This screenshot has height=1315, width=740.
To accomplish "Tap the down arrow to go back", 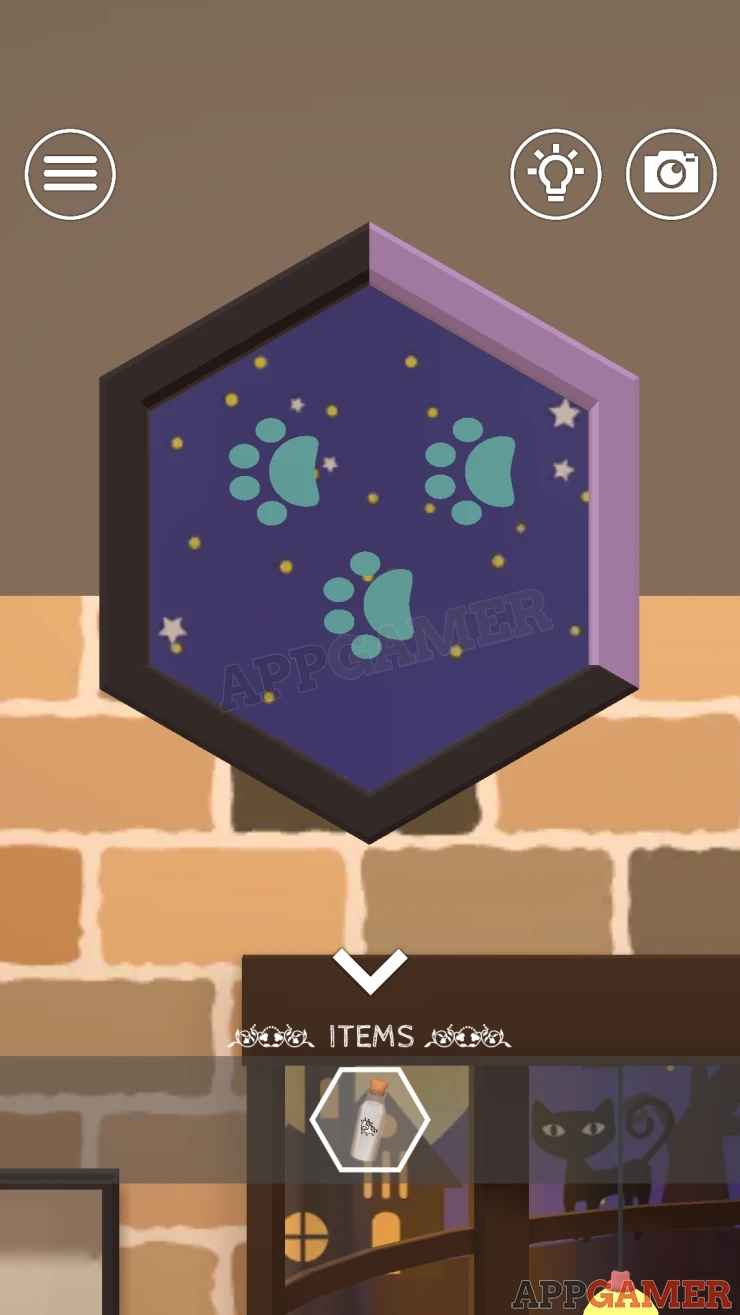I will click(370, 971).
